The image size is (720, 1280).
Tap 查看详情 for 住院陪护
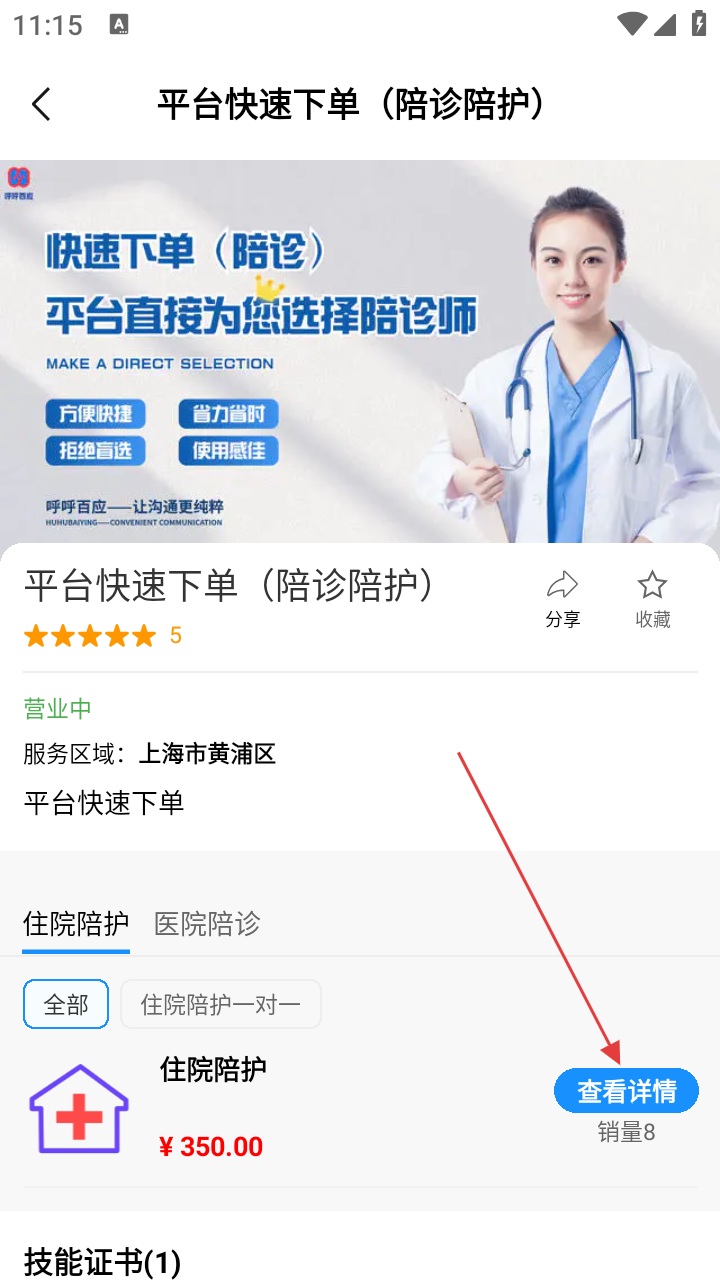point(626,1091)
